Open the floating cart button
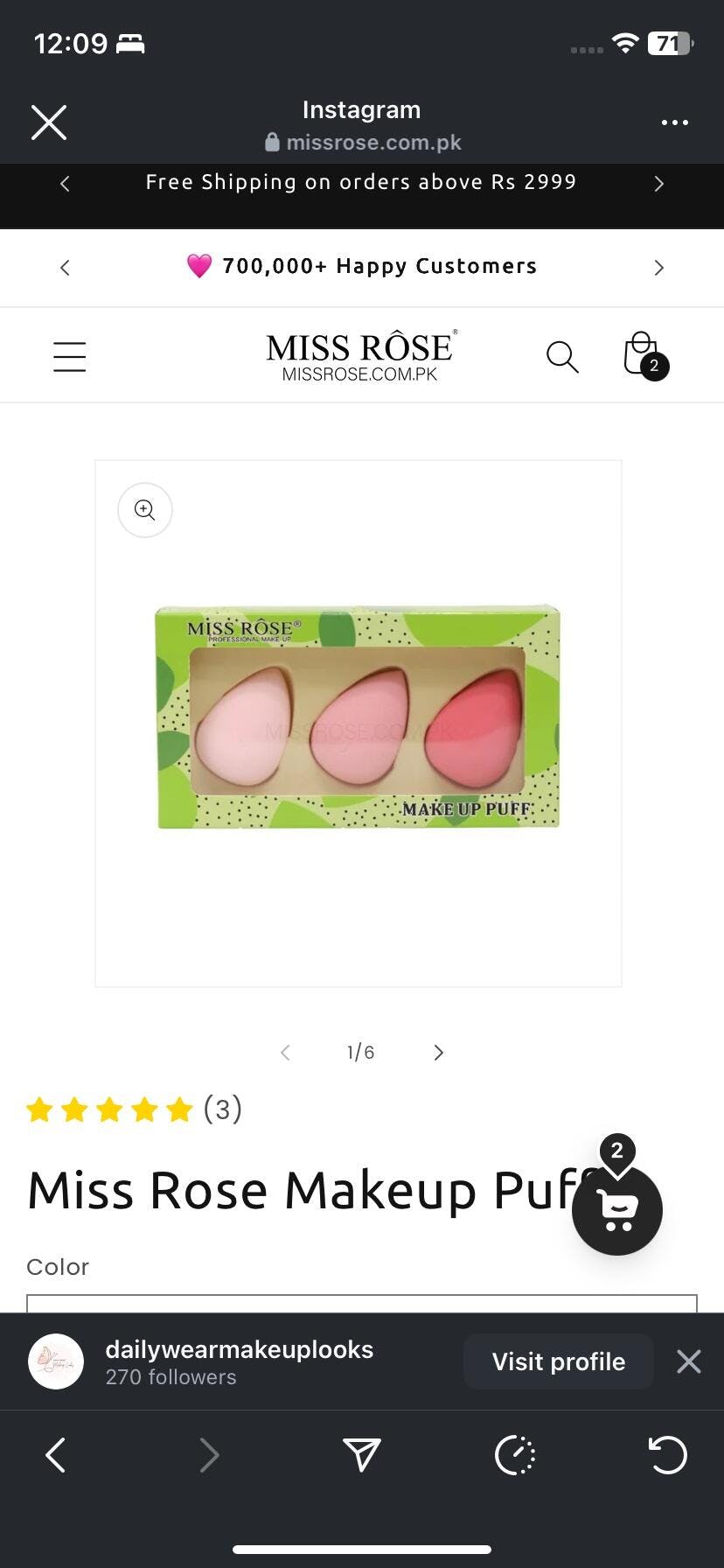Viewport: 724px width, 1568px height. (x=617, y=1210)
